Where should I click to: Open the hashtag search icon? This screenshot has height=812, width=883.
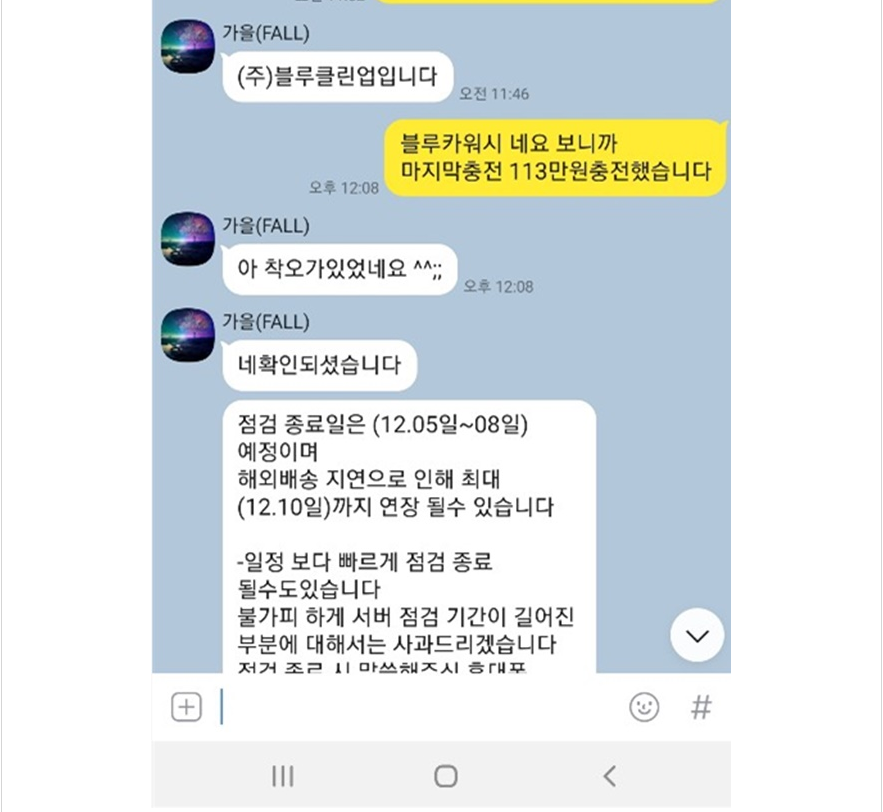pos(702,707)
